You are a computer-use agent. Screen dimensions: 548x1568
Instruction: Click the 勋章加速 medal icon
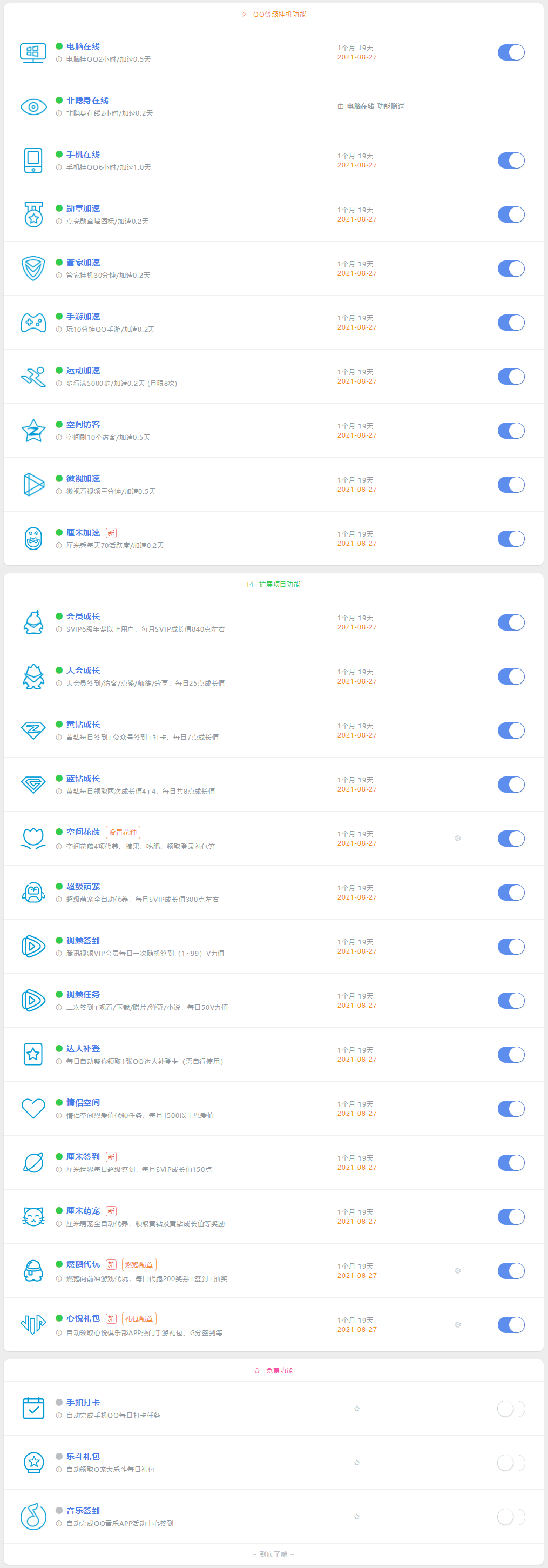pyautogui.click(x=34, y=215)
